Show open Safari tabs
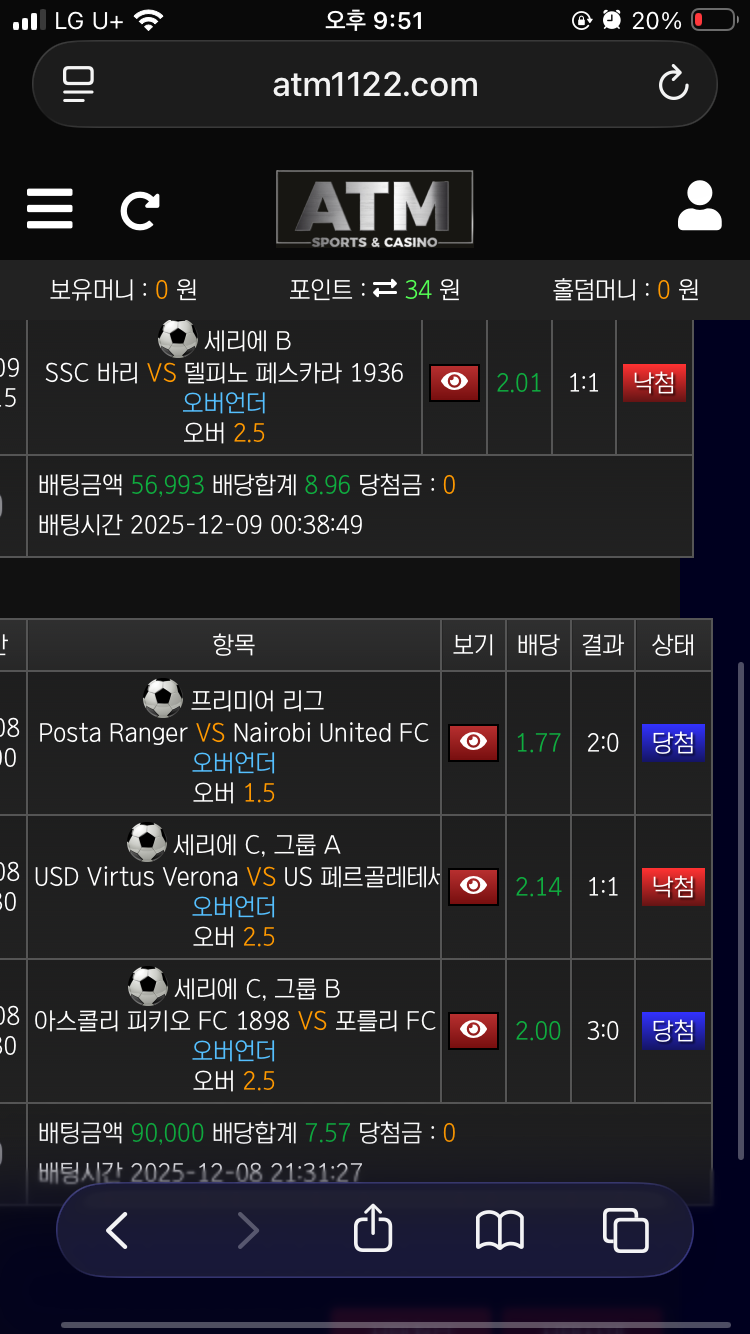This screenshot has width=750, height=1334. (625, 1230)
